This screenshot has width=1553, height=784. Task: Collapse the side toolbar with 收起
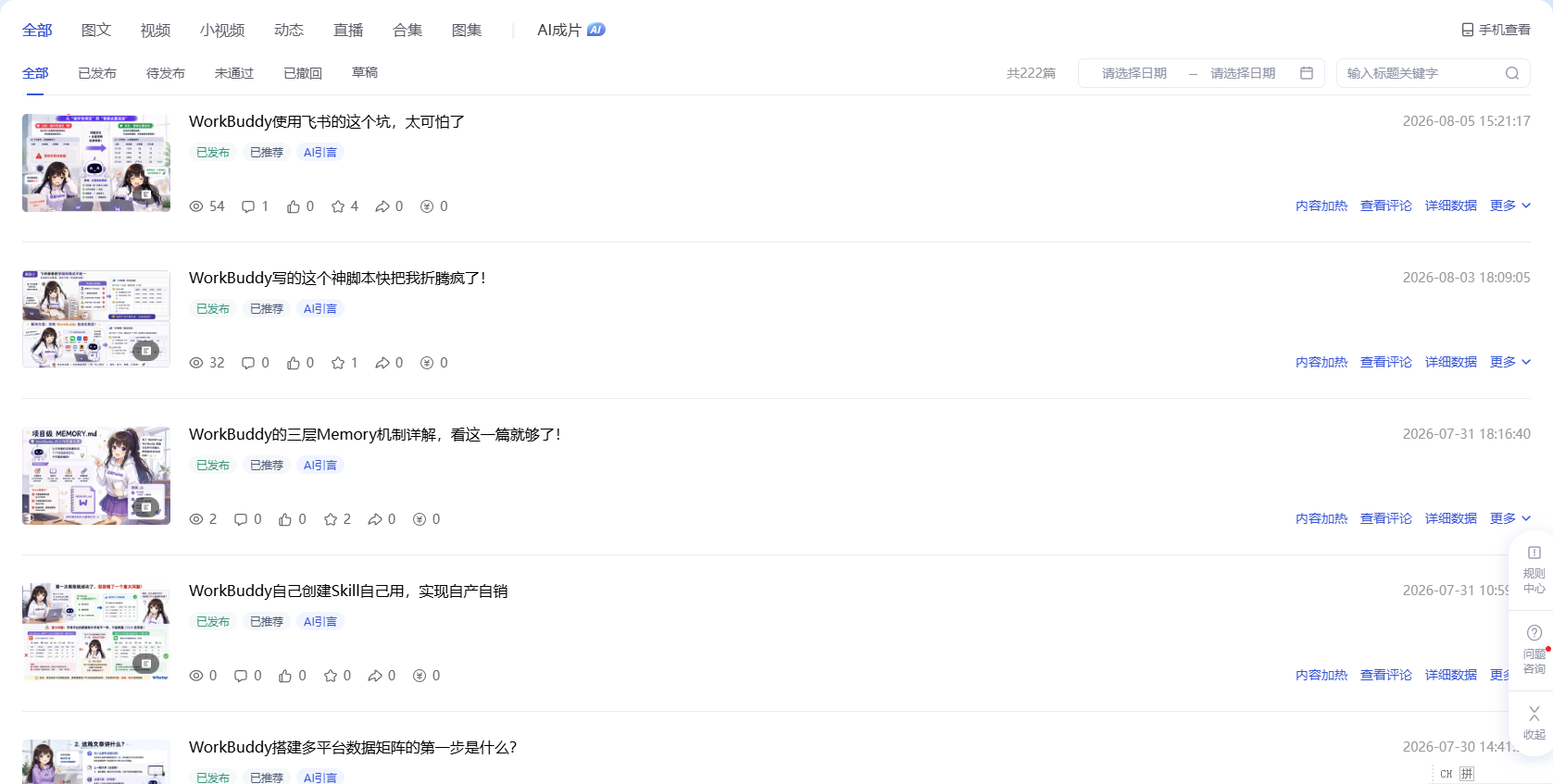(x=1534, y=723)
